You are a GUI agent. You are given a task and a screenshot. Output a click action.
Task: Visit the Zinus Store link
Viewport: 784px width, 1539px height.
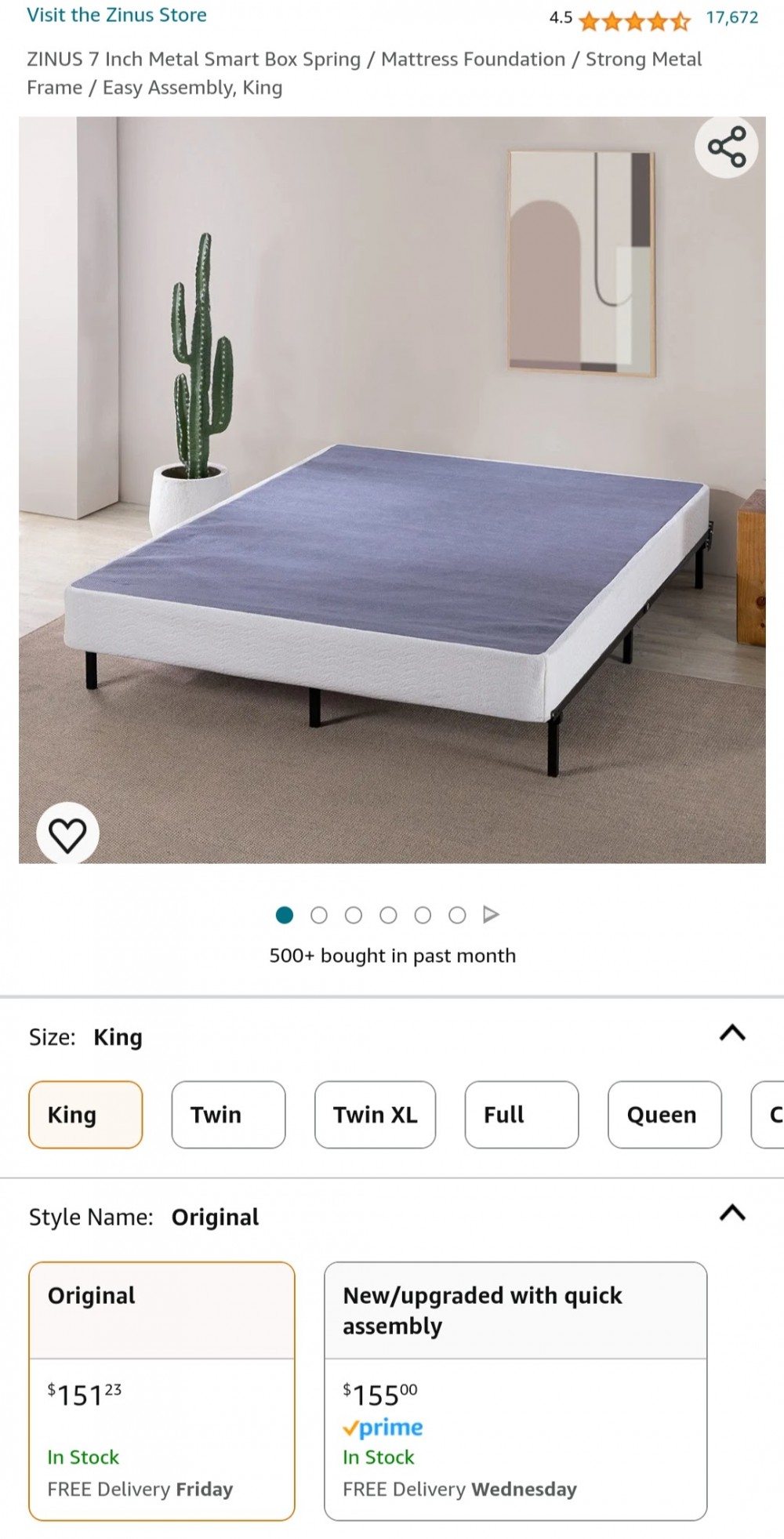[x=117, y=15]
